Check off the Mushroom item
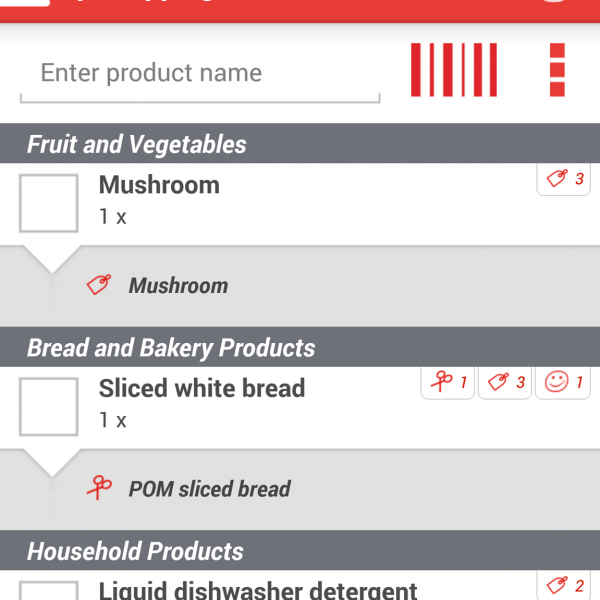 (x=49, y=203)
